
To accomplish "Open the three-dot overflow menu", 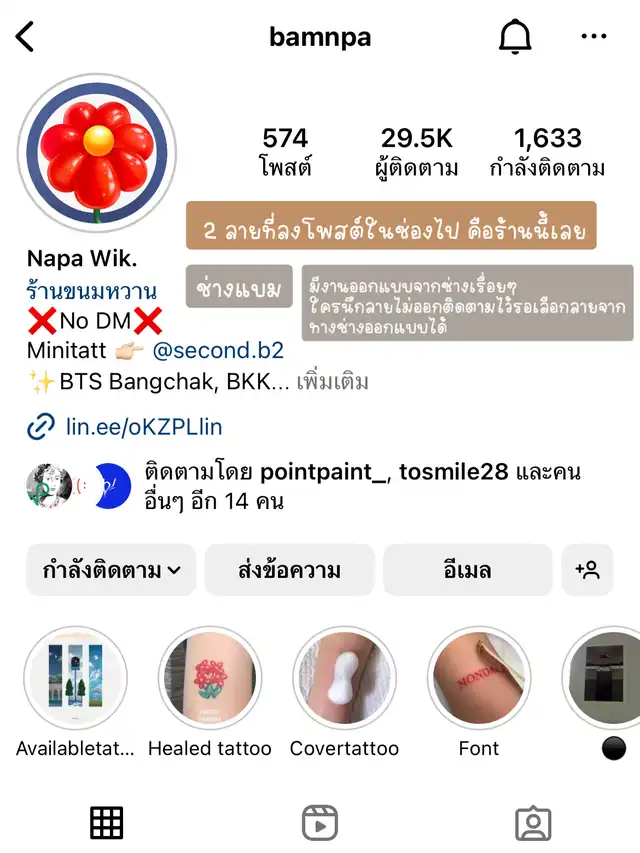I will [594, 38].
